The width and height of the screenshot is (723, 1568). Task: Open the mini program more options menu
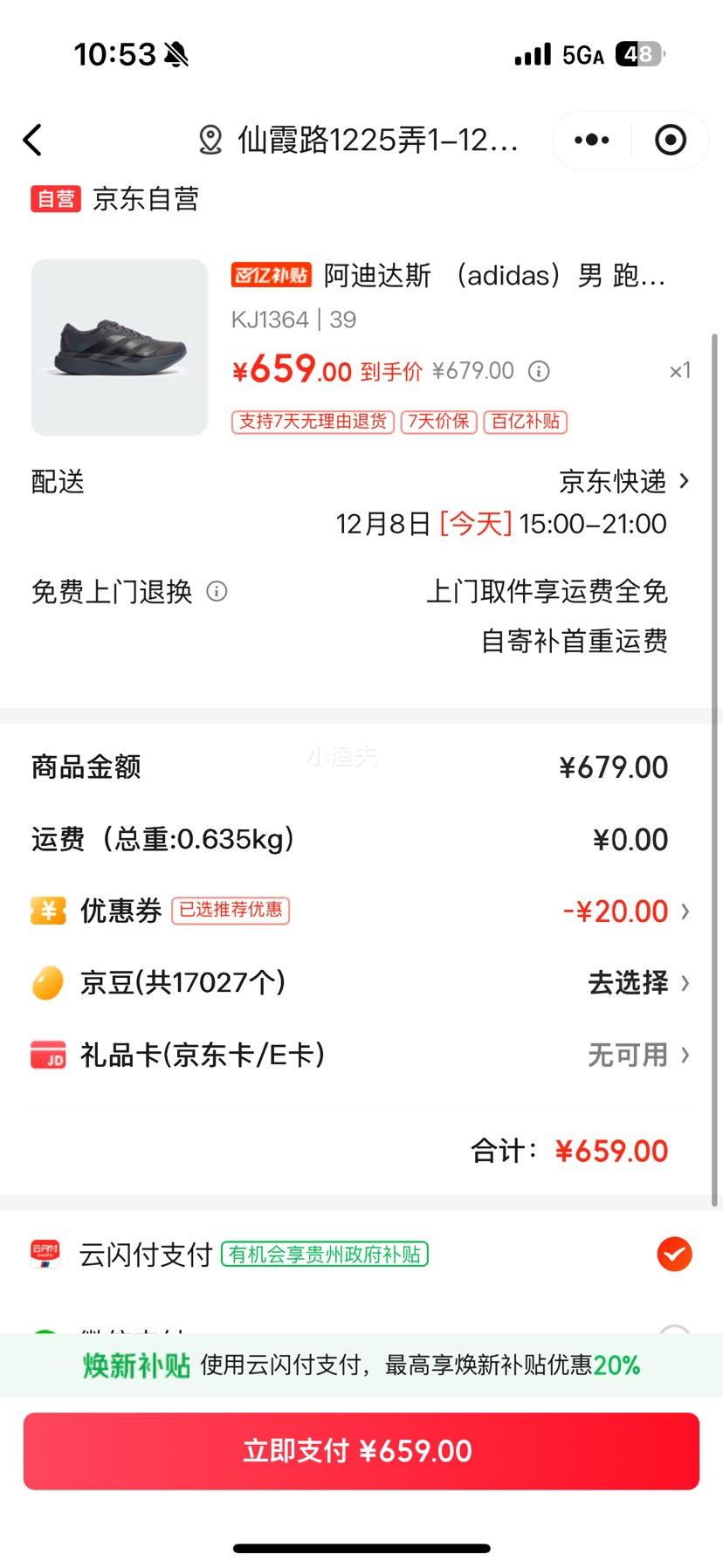click(591, 140)
